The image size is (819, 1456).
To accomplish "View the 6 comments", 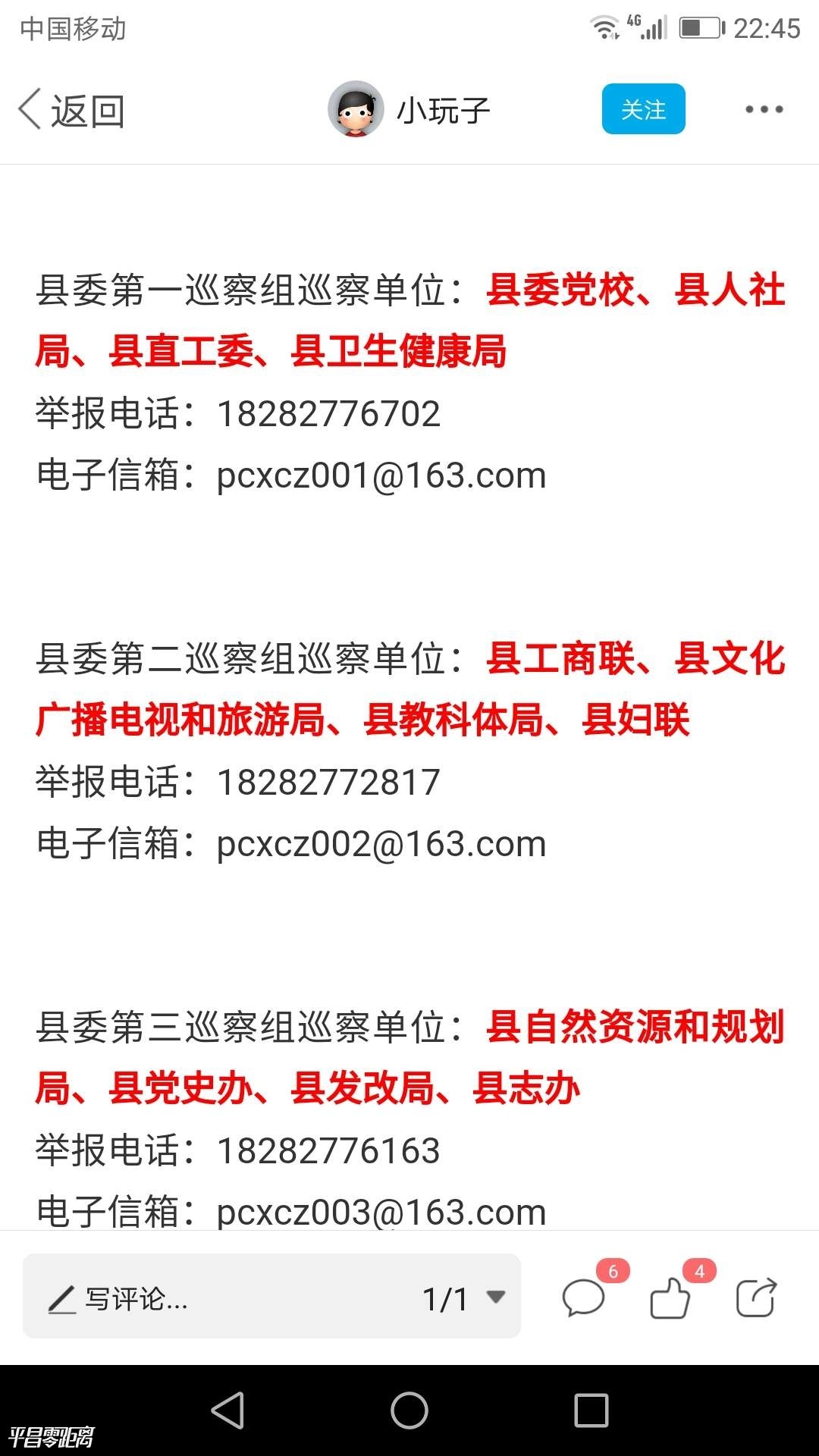I will pyautogui.click(x=584, y=1298).
